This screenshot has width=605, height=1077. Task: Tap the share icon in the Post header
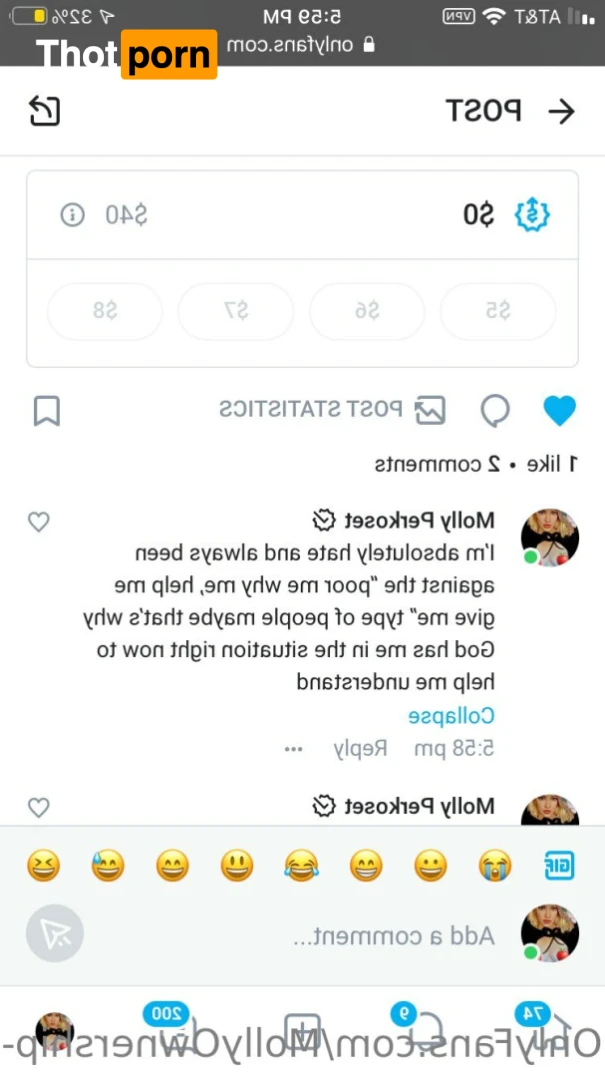tap(45, 110)
